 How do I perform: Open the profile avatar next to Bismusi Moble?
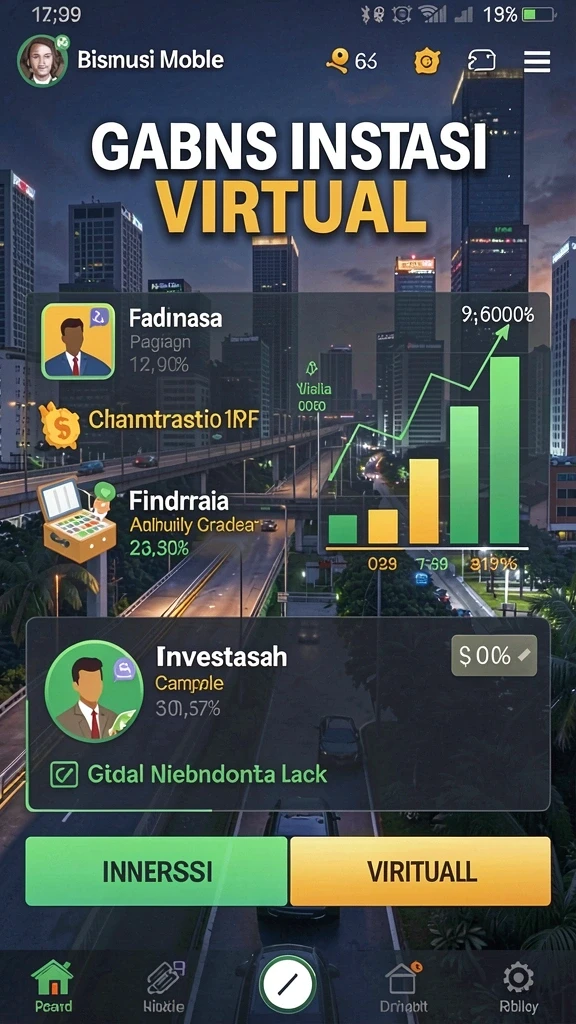pyautogui.click(x=42, y=61)
